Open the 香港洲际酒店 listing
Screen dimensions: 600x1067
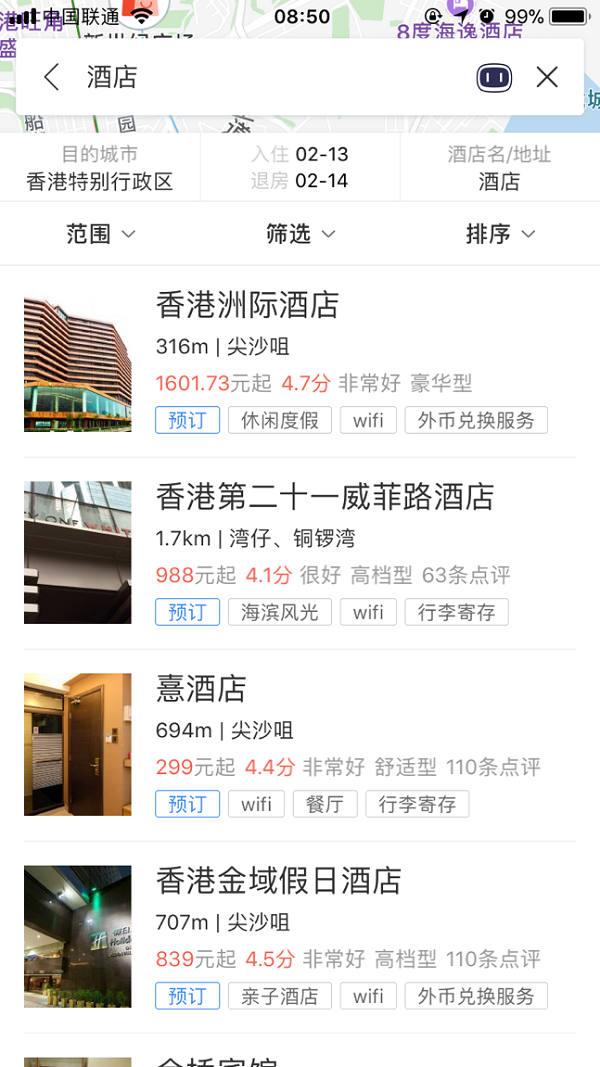coord(248,305)
